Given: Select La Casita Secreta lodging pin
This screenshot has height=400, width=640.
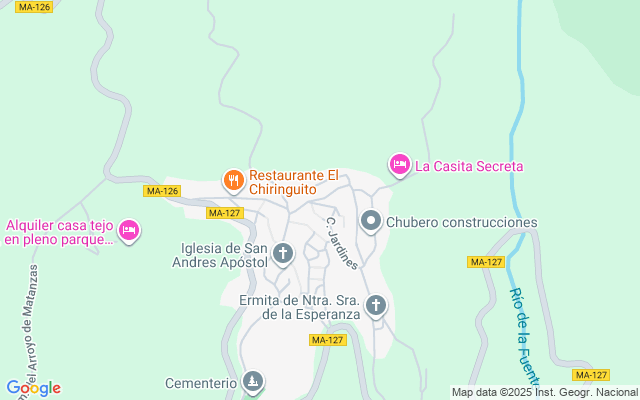Looking at the screenshot, I should point(400,165).
